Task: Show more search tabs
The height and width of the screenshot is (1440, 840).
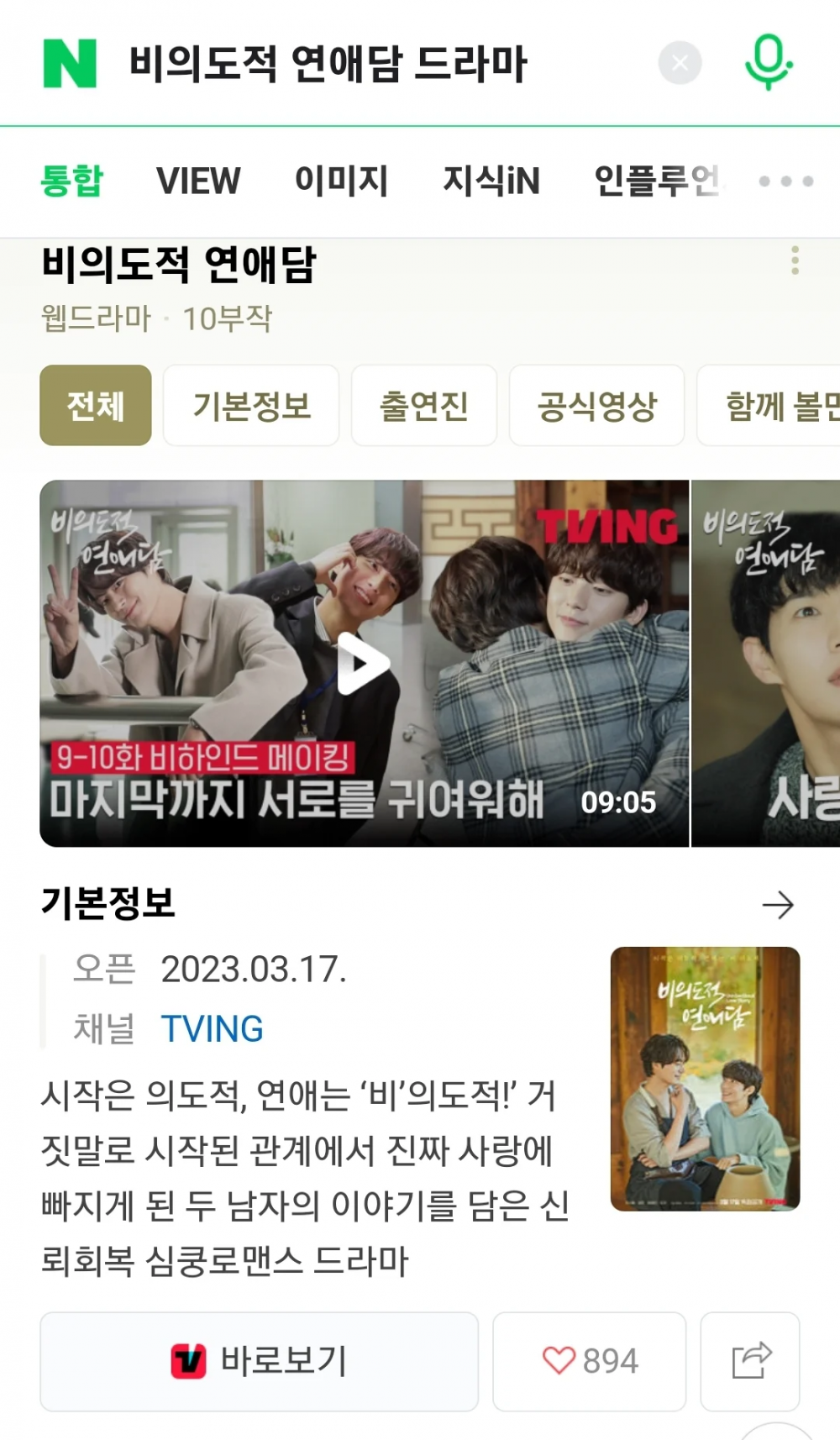Action: 785,181
